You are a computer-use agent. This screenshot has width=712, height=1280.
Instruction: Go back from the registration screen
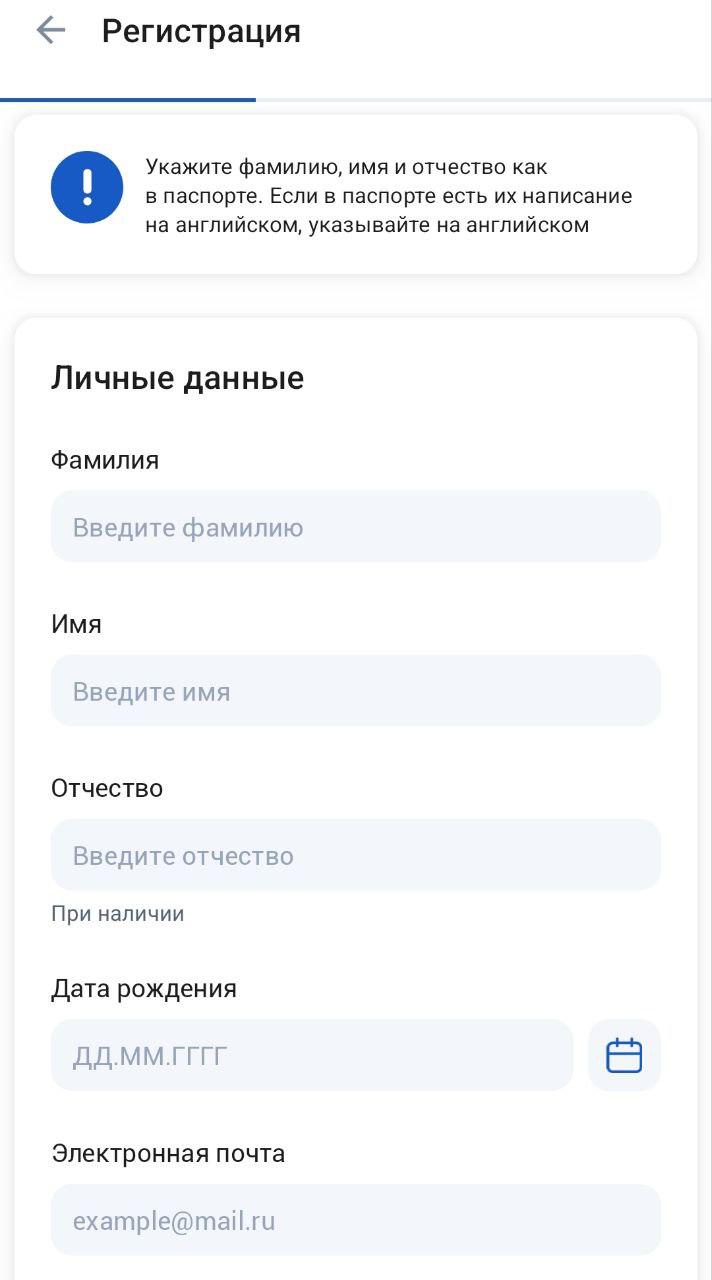(x=50, y=31)
